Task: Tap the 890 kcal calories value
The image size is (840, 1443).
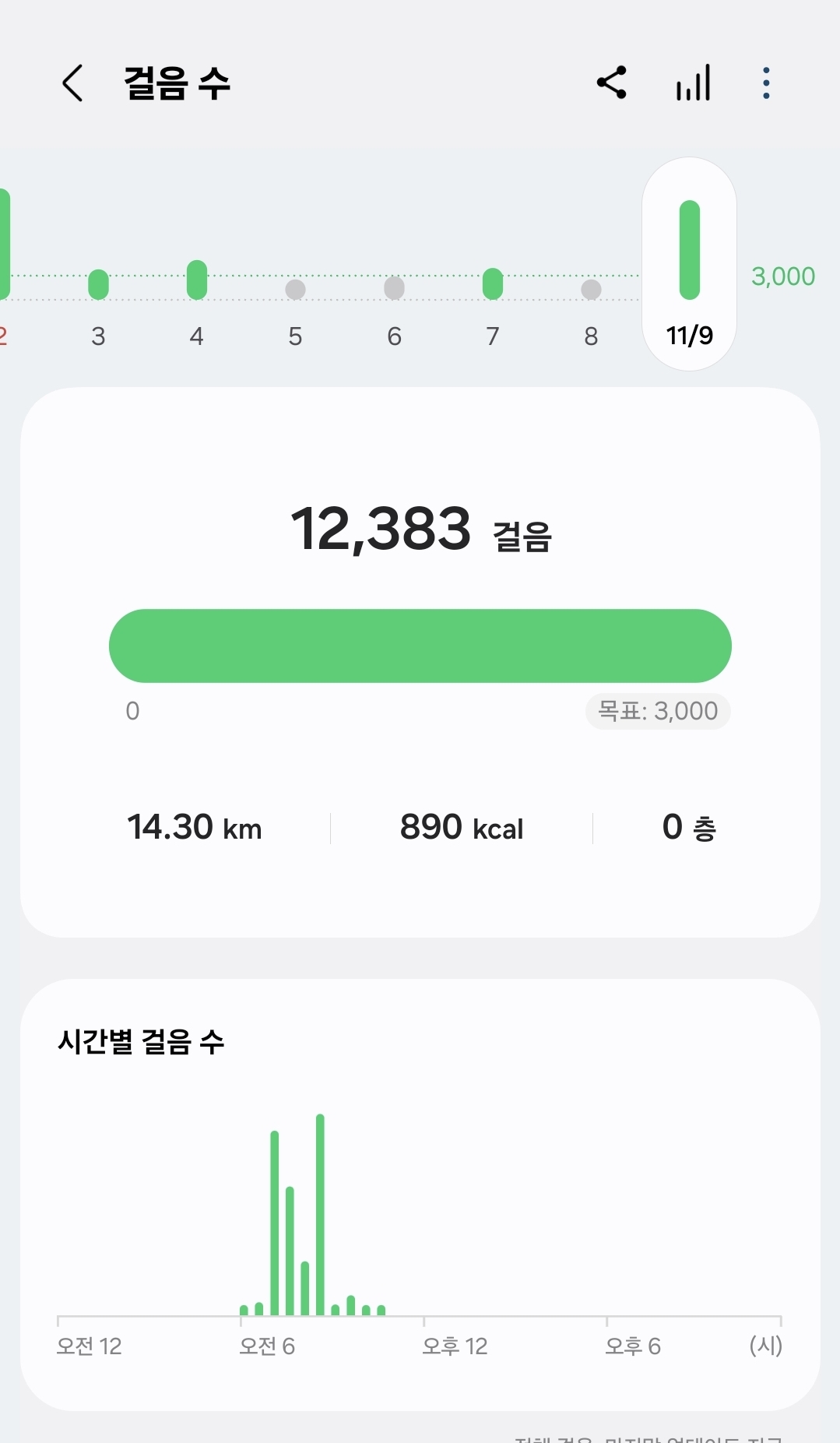Action: coord(462,827)
